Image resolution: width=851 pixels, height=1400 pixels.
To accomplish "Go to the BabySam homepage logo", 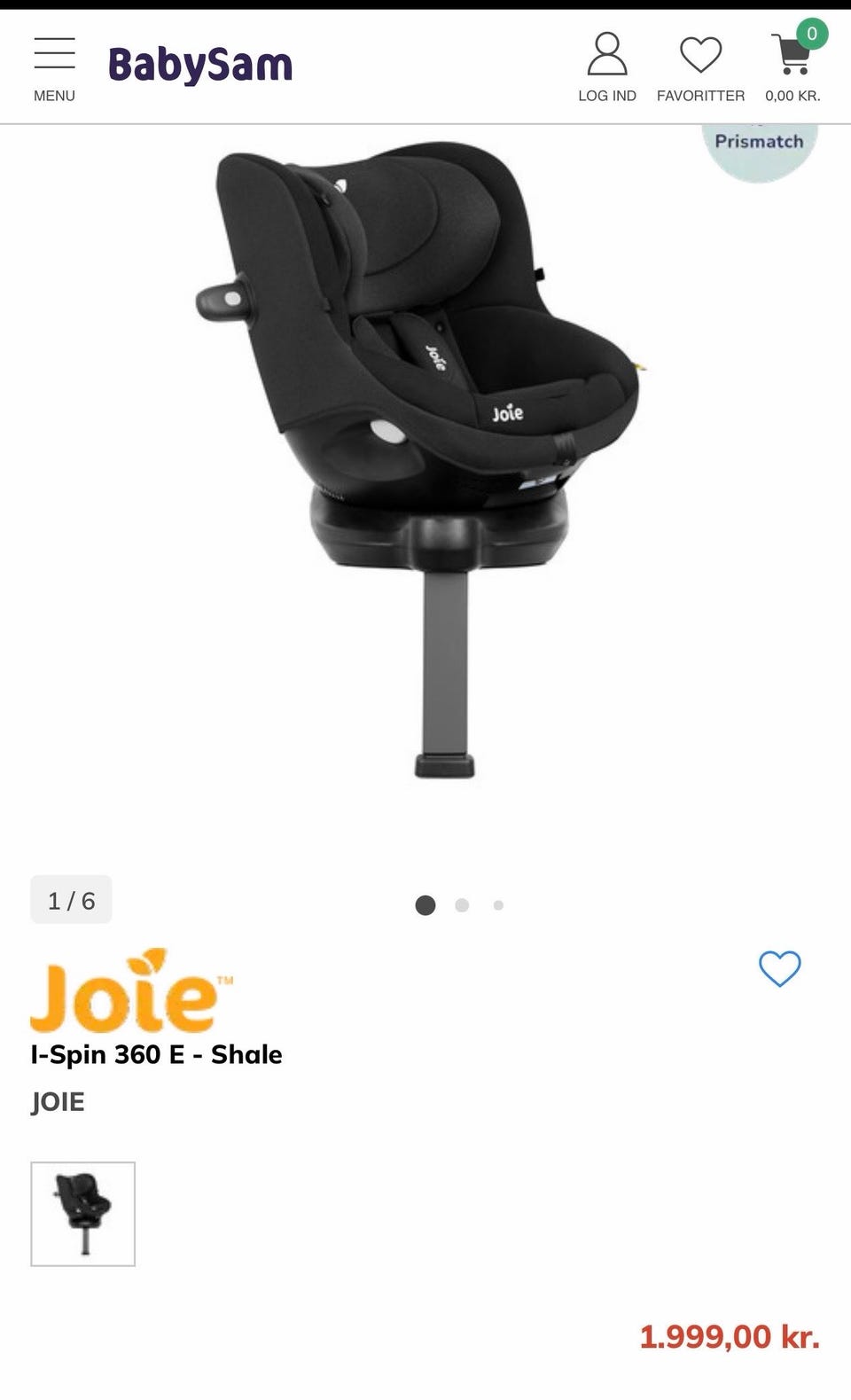I will pos(200,66).
